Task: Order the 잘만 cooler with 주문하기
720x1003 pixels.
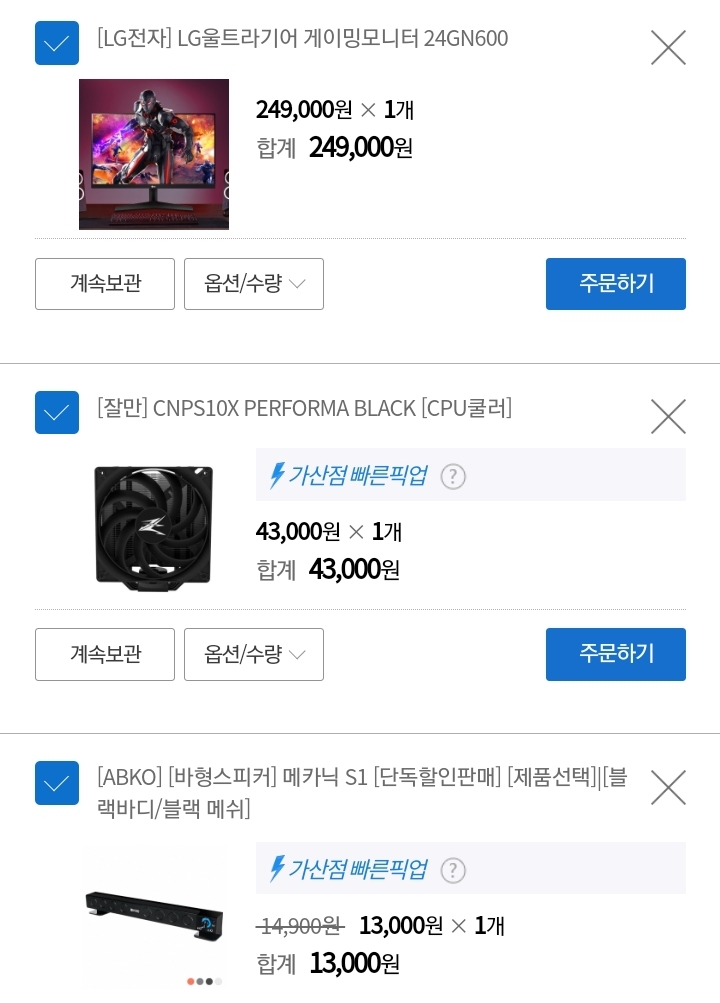Action: [x=616, y=654]
